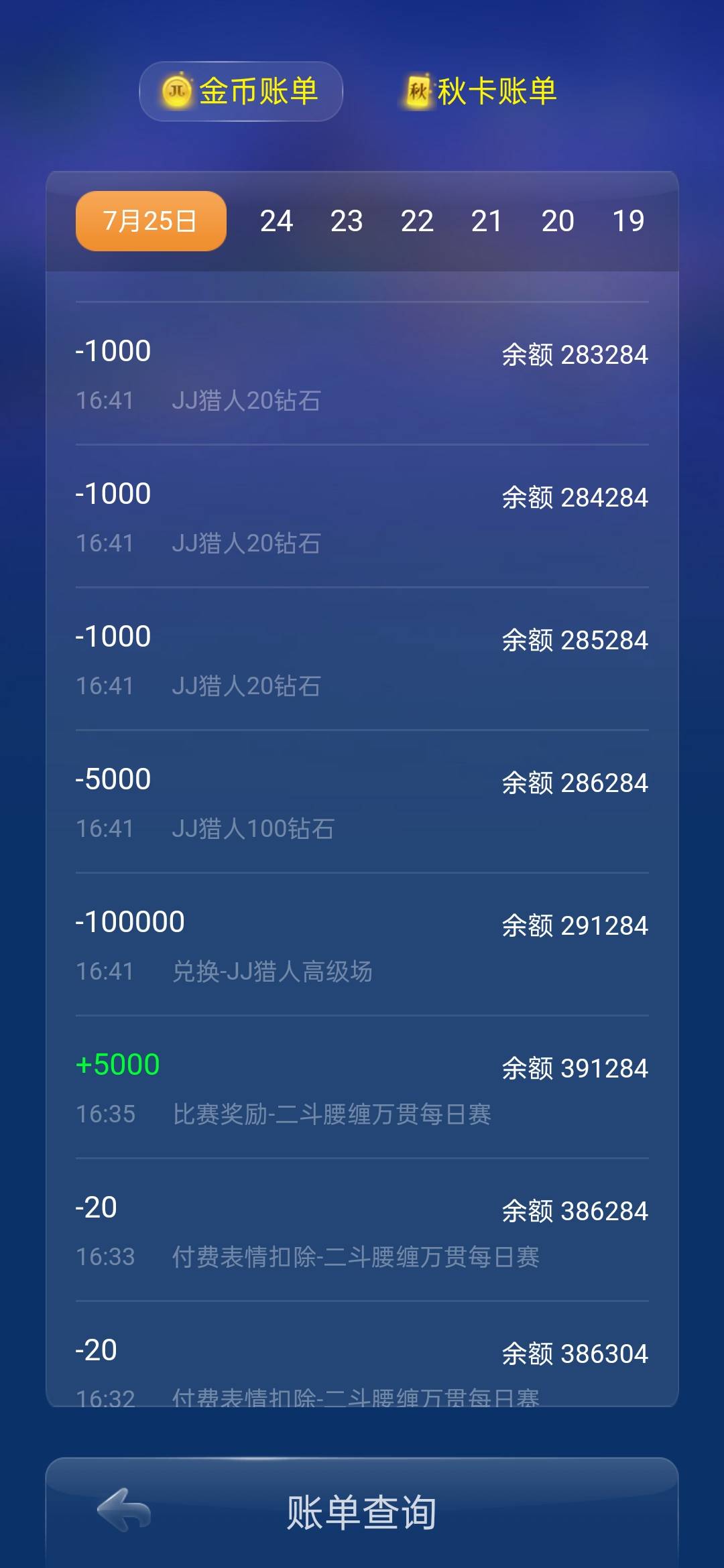Tap the -5000 JJ猎人100钻石 record
The image size is (724, 1568).
click(362, 801)
